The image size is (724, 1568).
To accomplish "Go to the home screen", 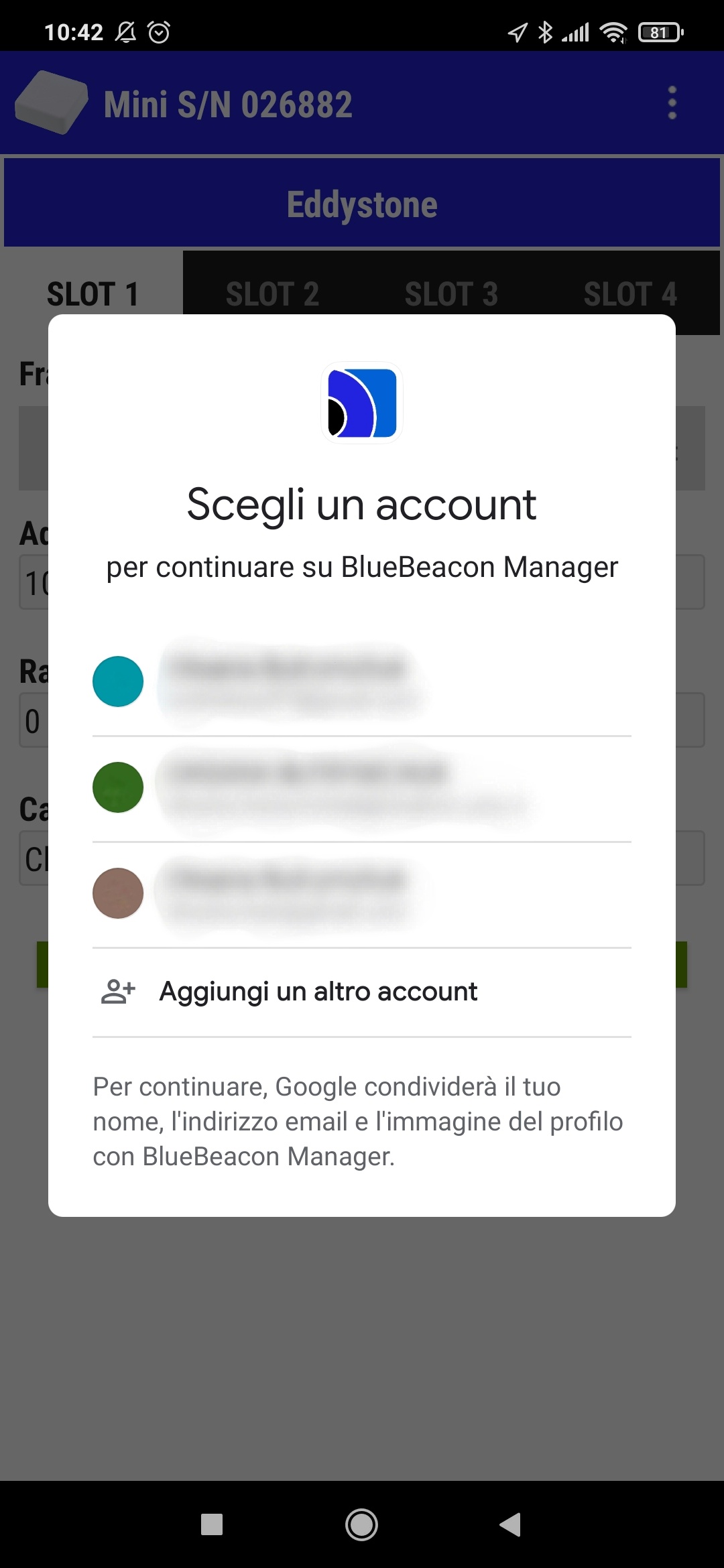I will (x=361, y=1524).
